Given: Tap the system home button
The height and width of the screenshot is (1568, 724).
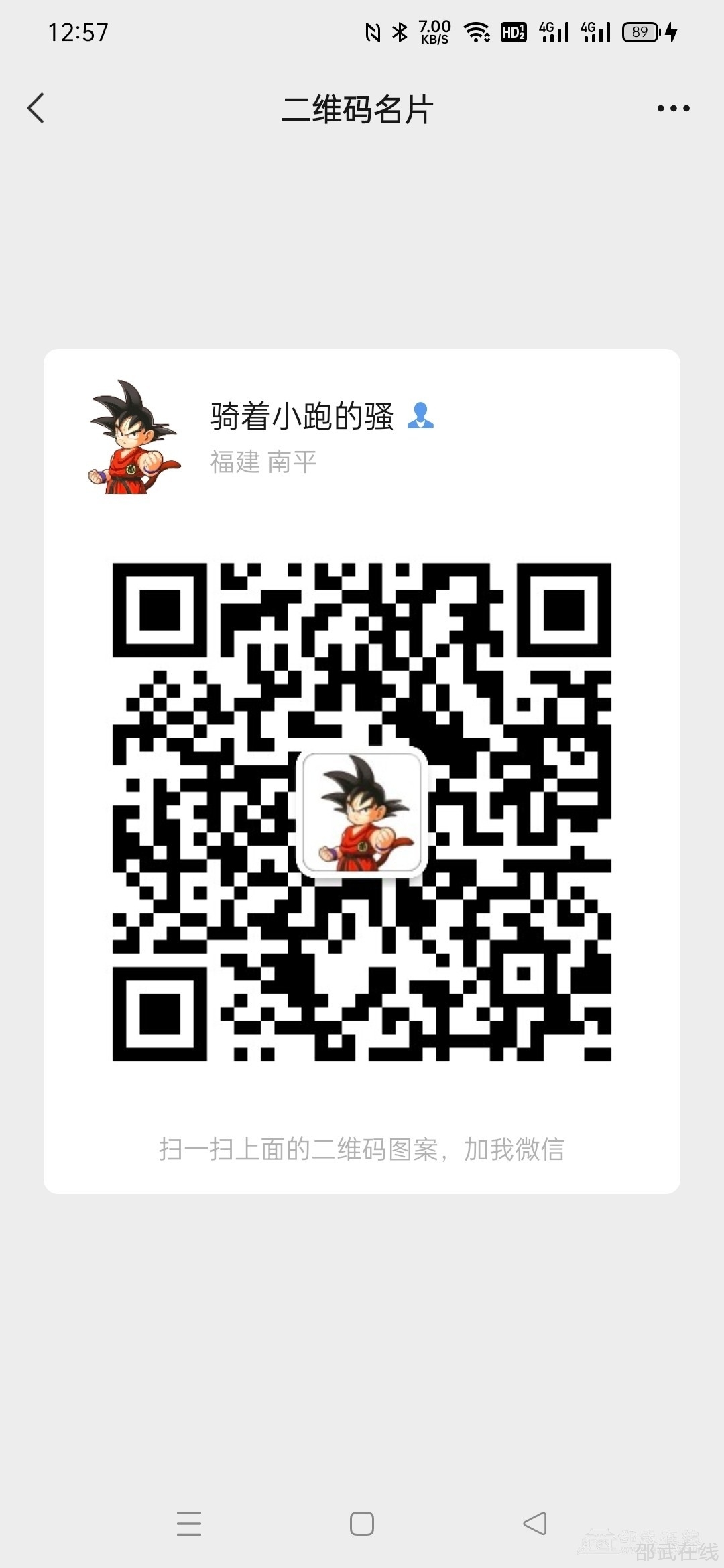Looking at the screenshot, I should click(362, 1524).
